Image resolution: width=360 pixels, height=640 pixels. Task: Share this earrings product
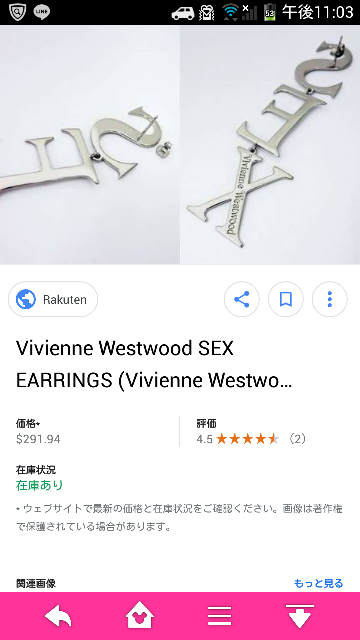(242, 299)
